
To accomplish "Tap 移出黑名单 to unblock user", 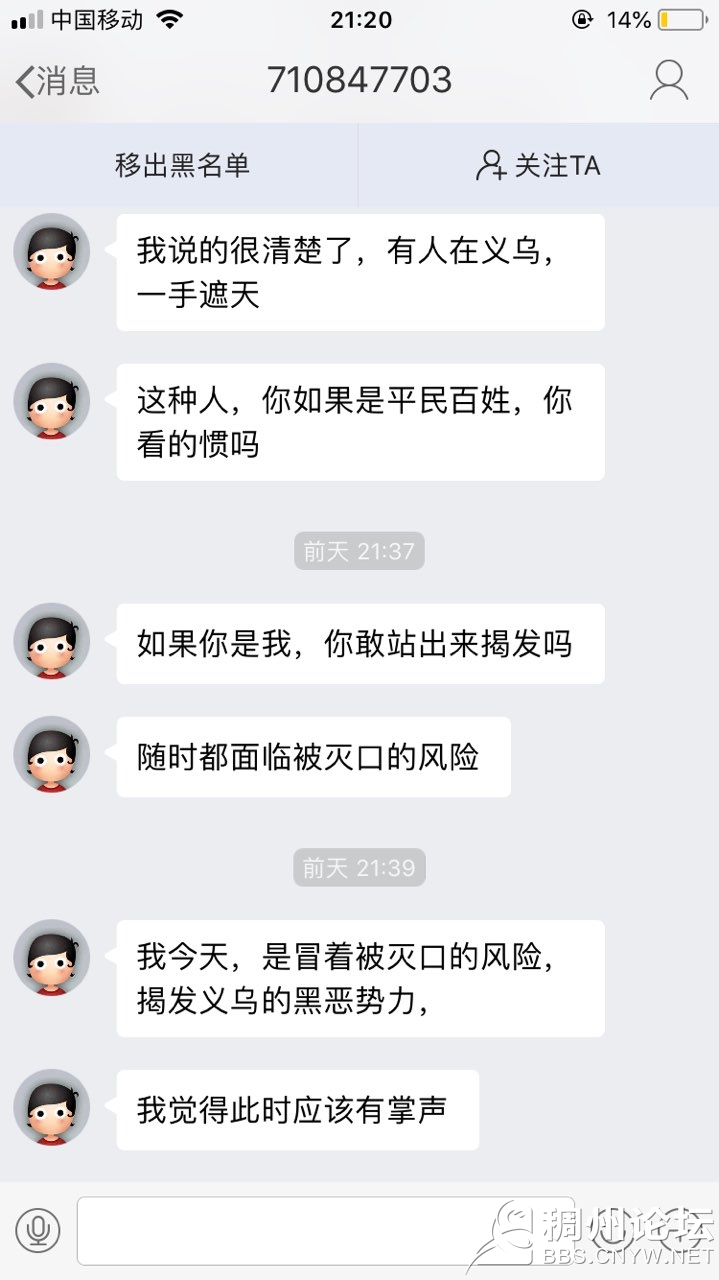I will click(182, 165).
